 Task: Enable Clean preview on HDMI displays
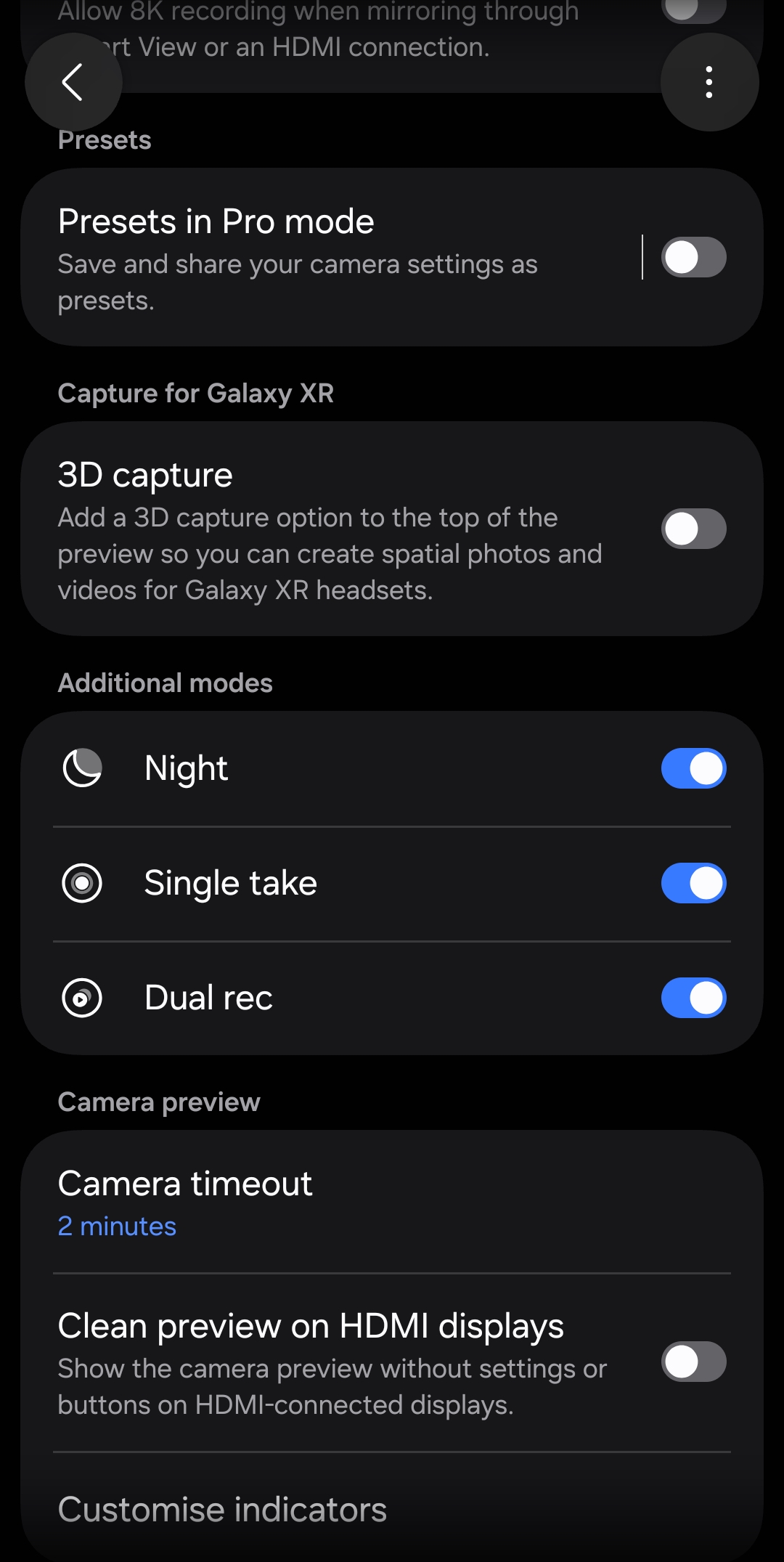point(693,1362)
